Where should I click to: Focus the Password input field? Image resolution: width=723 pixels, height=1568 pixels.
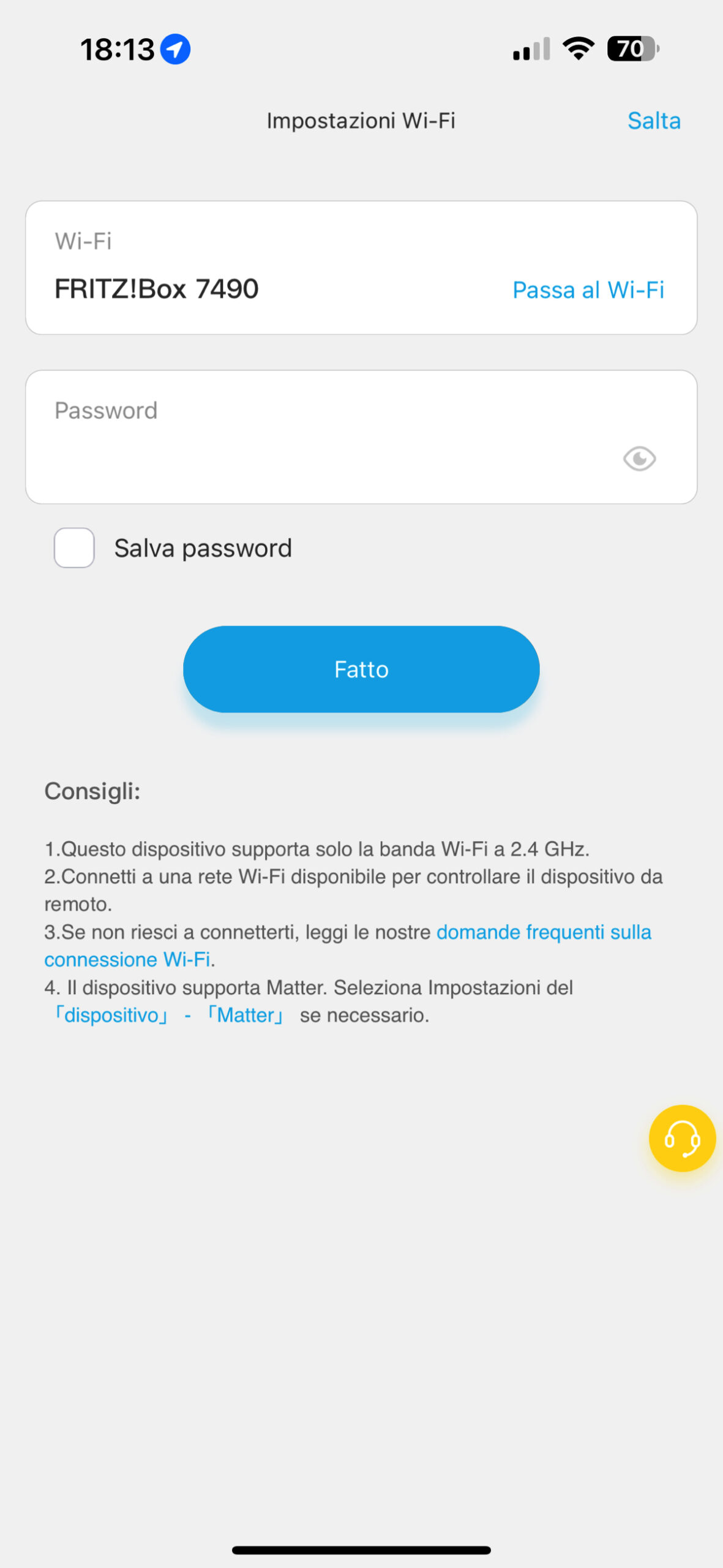pyautogui.click(x=331, y=458)
